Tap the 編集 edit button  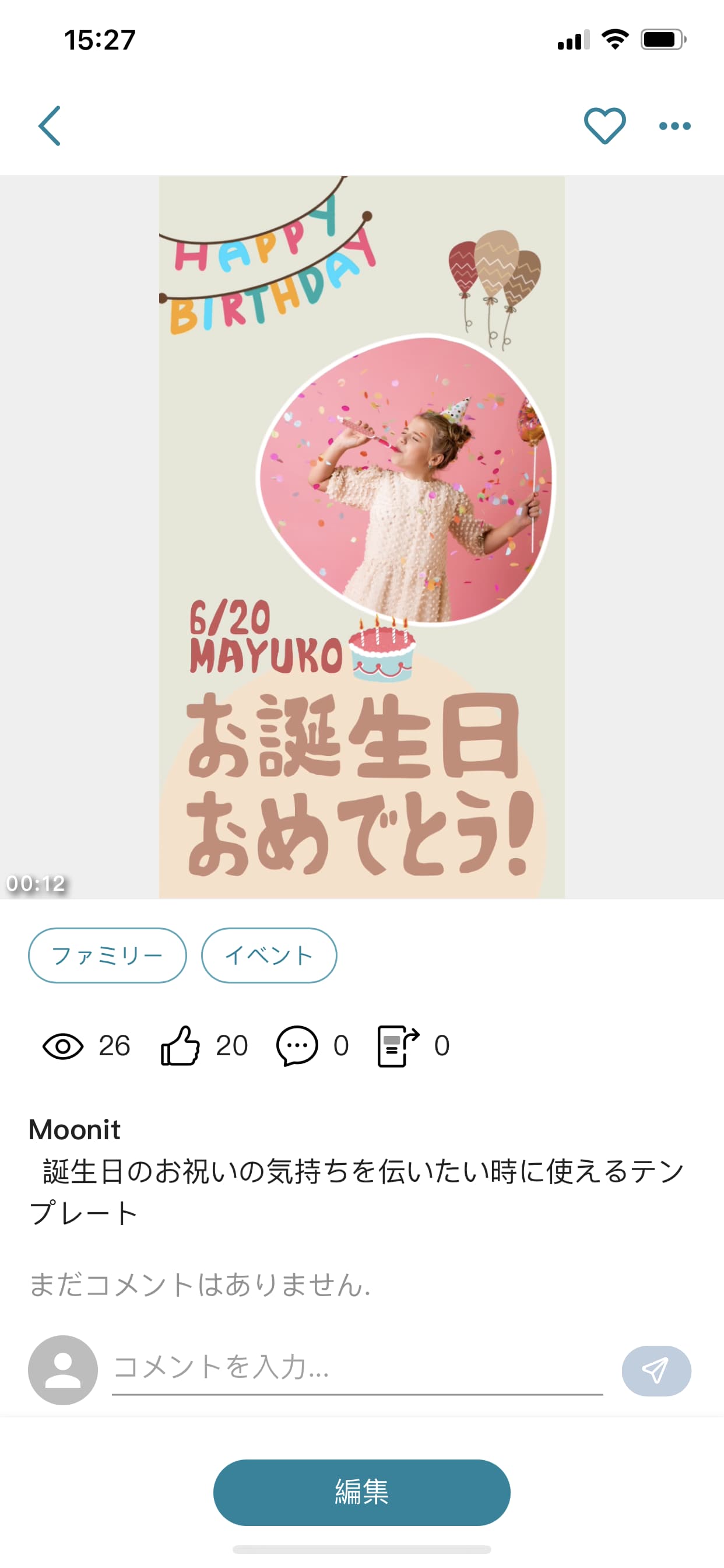click(361, 1492)
